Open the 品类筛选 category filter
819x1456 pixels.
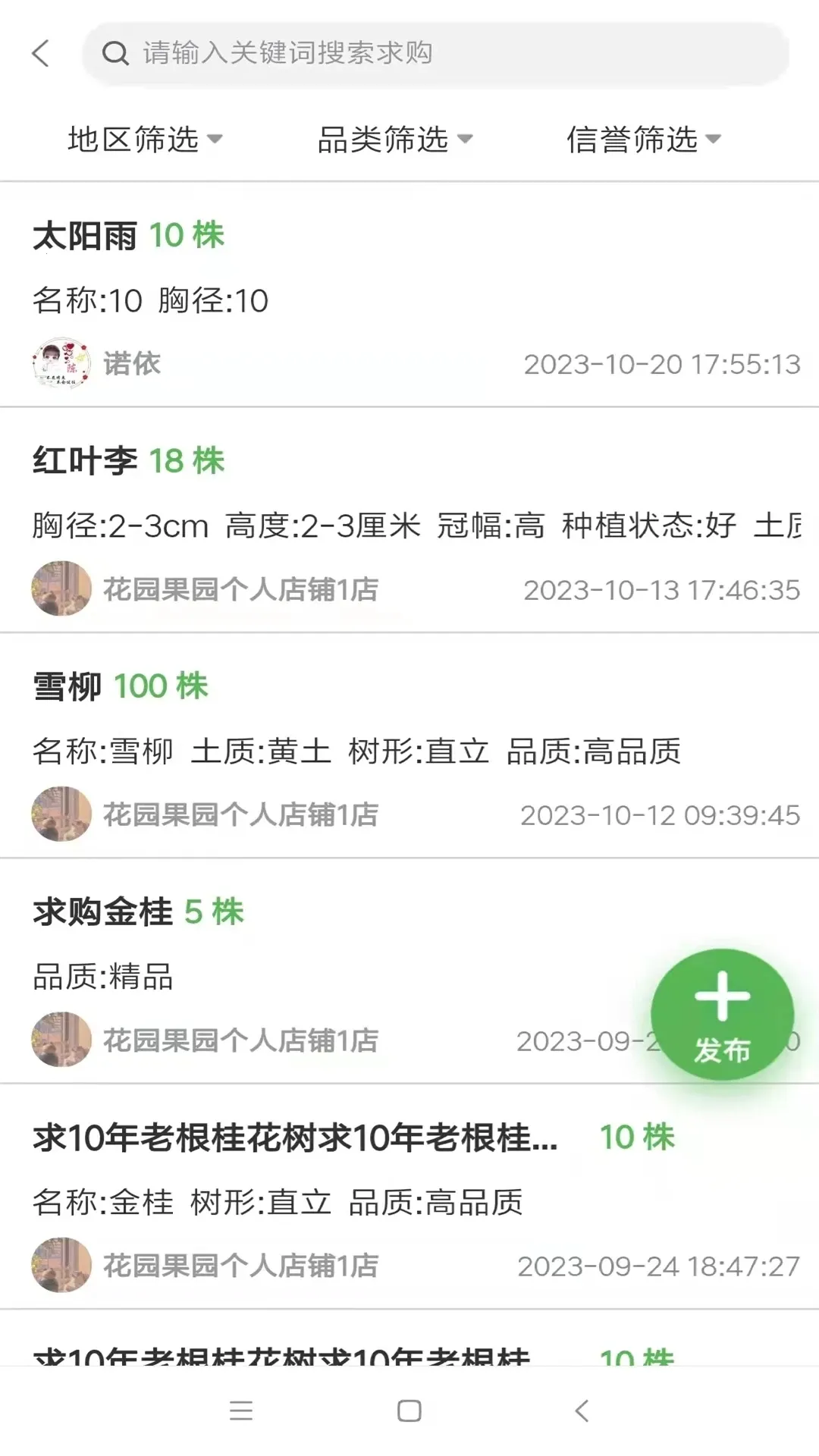point(394,140)
